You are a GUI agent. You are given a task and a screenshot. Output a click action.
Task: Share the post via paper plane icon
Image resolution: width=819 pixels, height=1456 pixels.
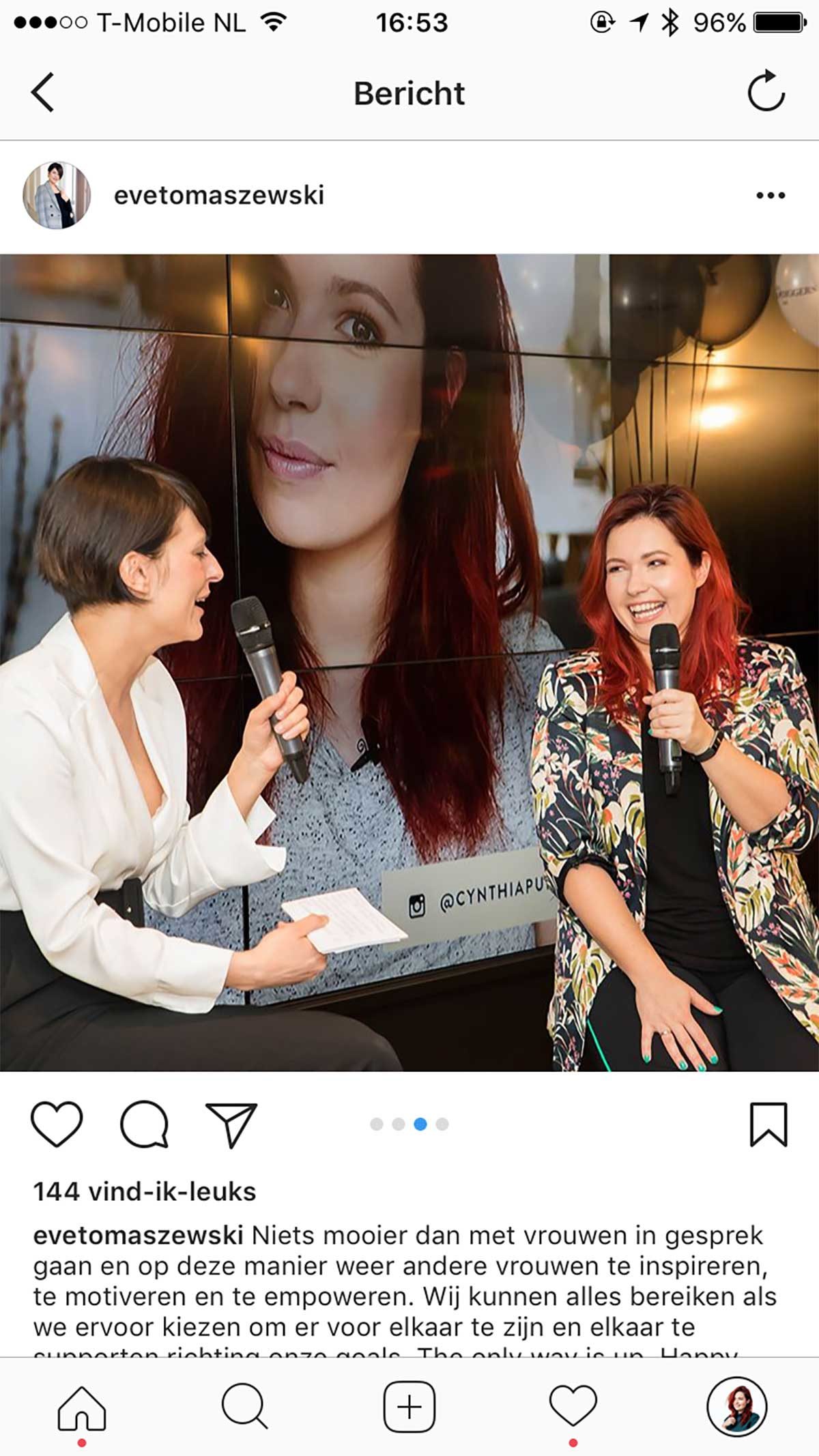tap(231, 1124)
